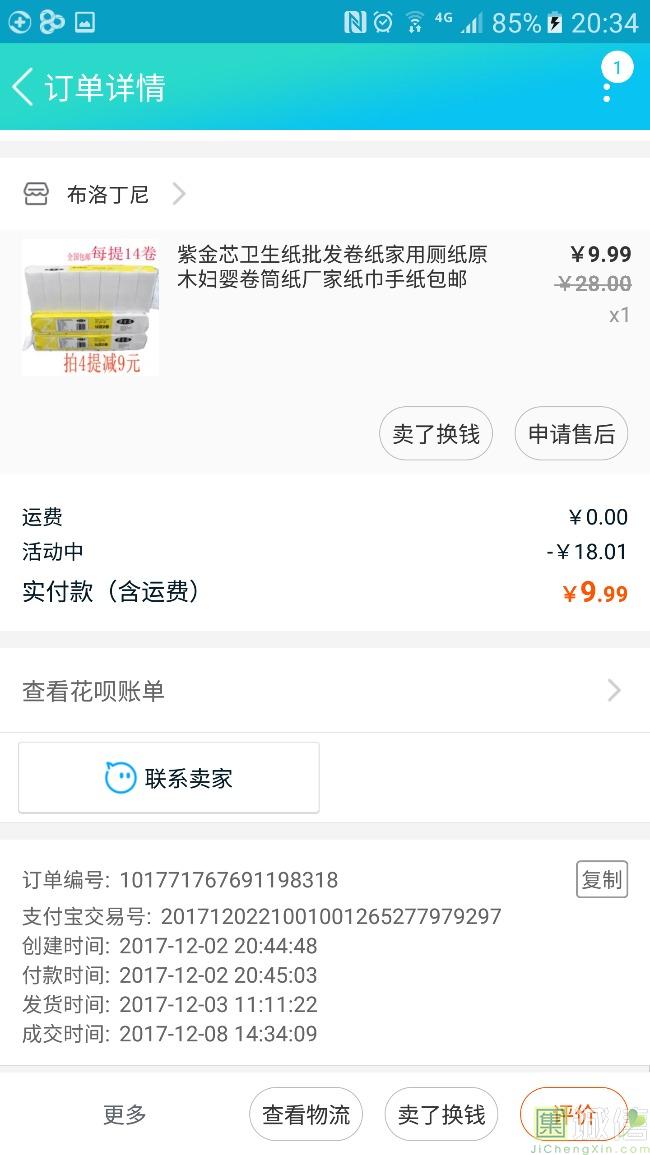Tap 卖了换钱 next to 查看物流
The height and width of the screenshot is (1155, 650).
click(441, 1114)
